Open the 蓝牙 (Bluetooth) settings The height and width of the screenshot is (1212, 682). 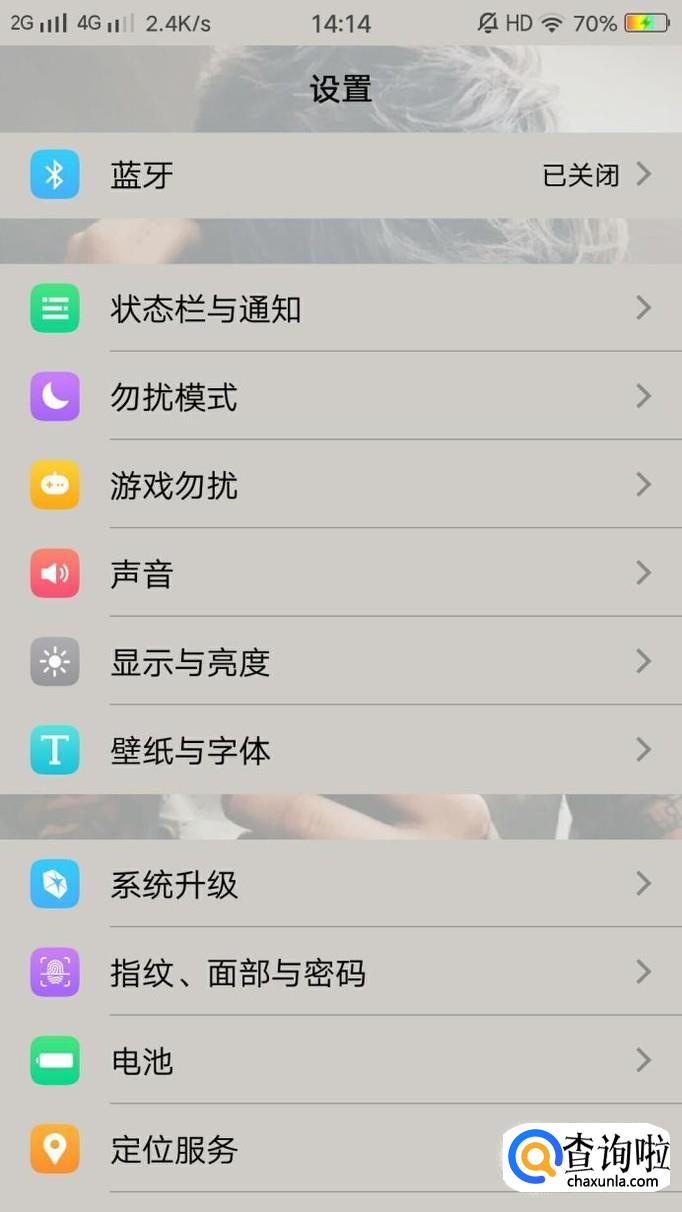click(340, 175)
